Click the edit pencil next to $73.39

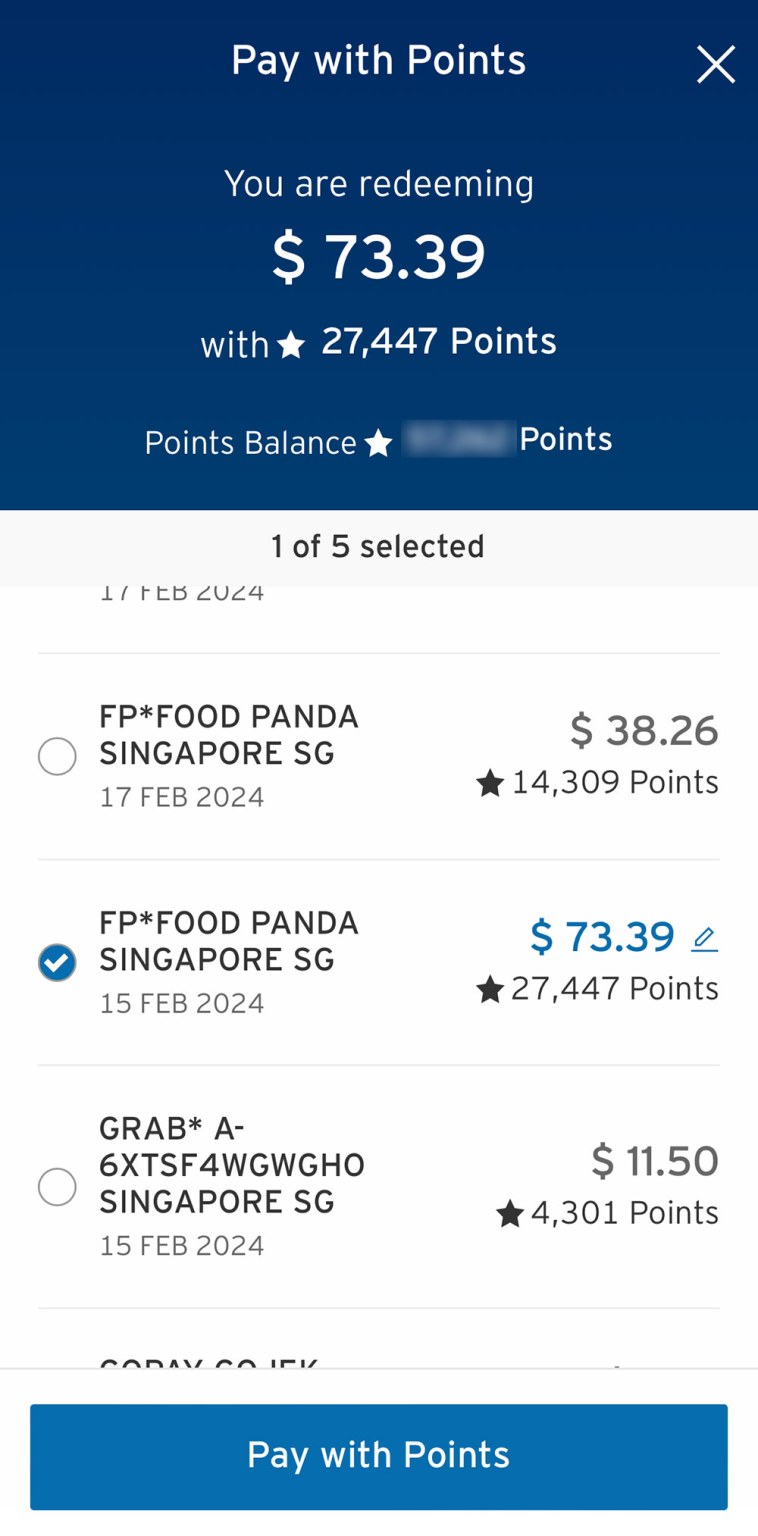[x=704, y=938]
